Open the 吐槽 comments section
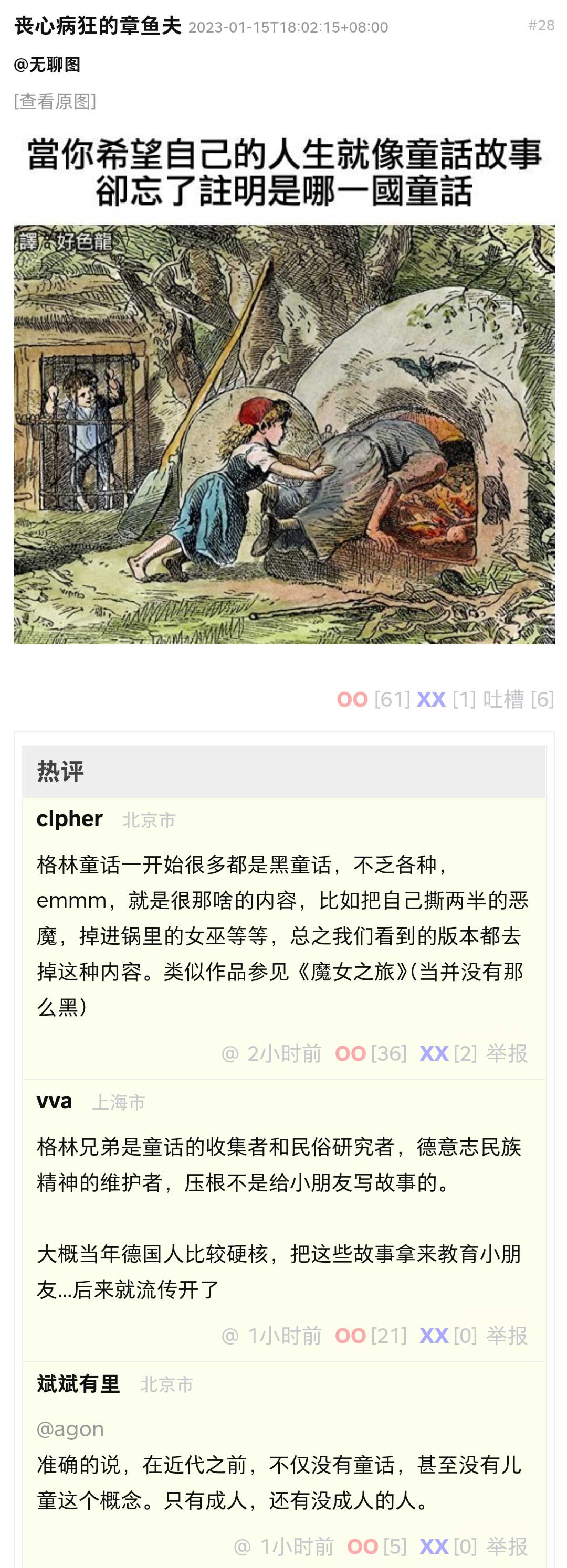The image size is (567, 1568). [x=503, y=699]
